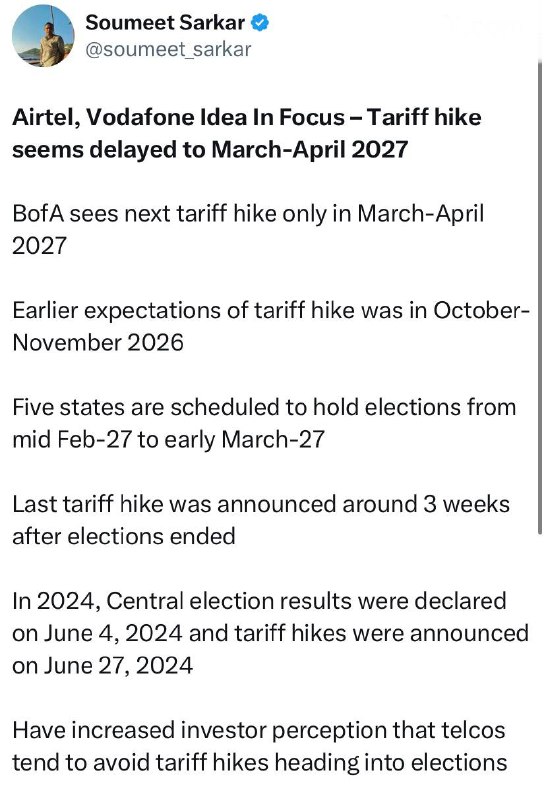This screenshot has width=546, height=800.
Task: Open the @soumeet_sarkar profile handle
Action: tap(168, 49)
